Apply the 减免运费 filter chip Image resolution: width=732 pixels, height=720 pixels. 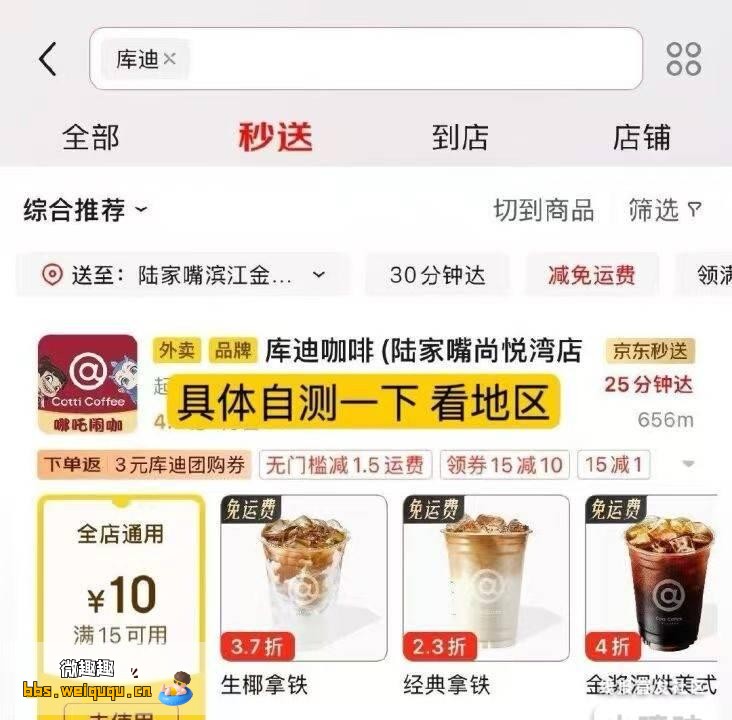point(591,275)
